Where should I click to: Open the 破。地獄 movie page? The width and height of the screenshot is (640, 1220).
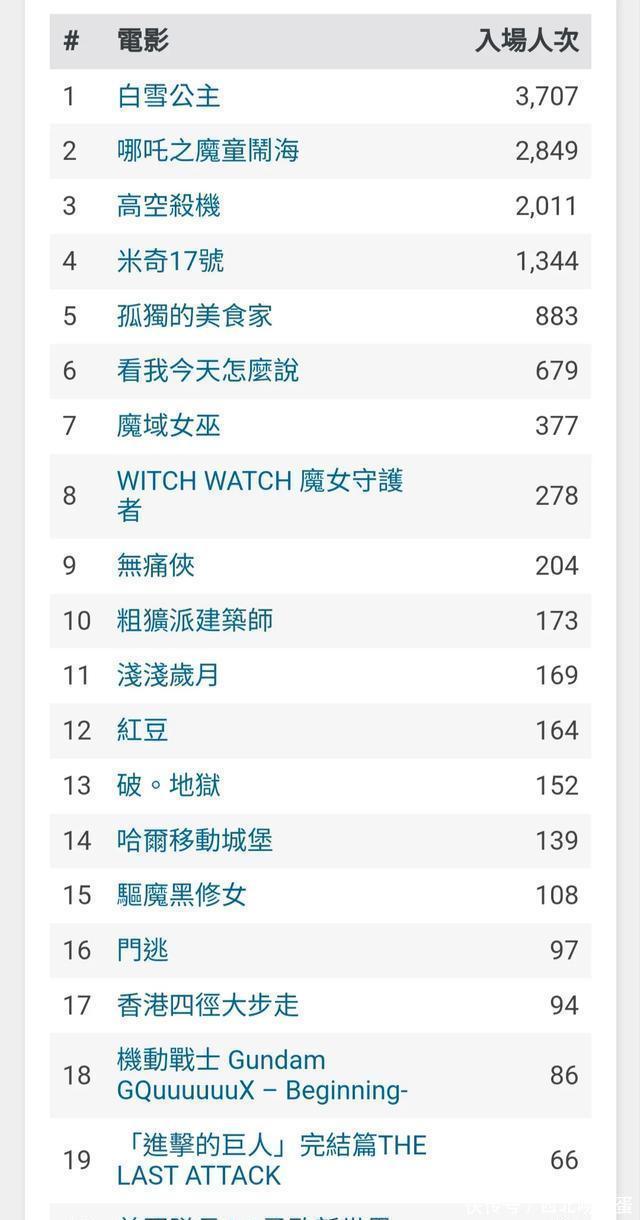click(168, 786)
